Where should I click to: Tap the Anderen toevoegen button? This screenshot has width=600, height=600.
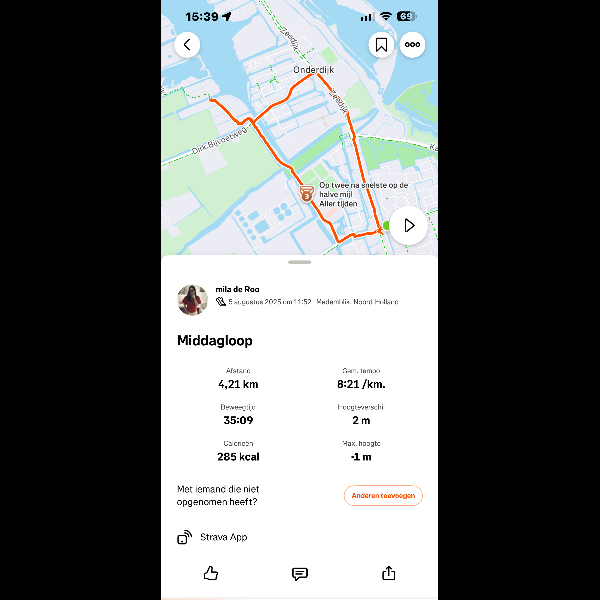pos(383,495)
